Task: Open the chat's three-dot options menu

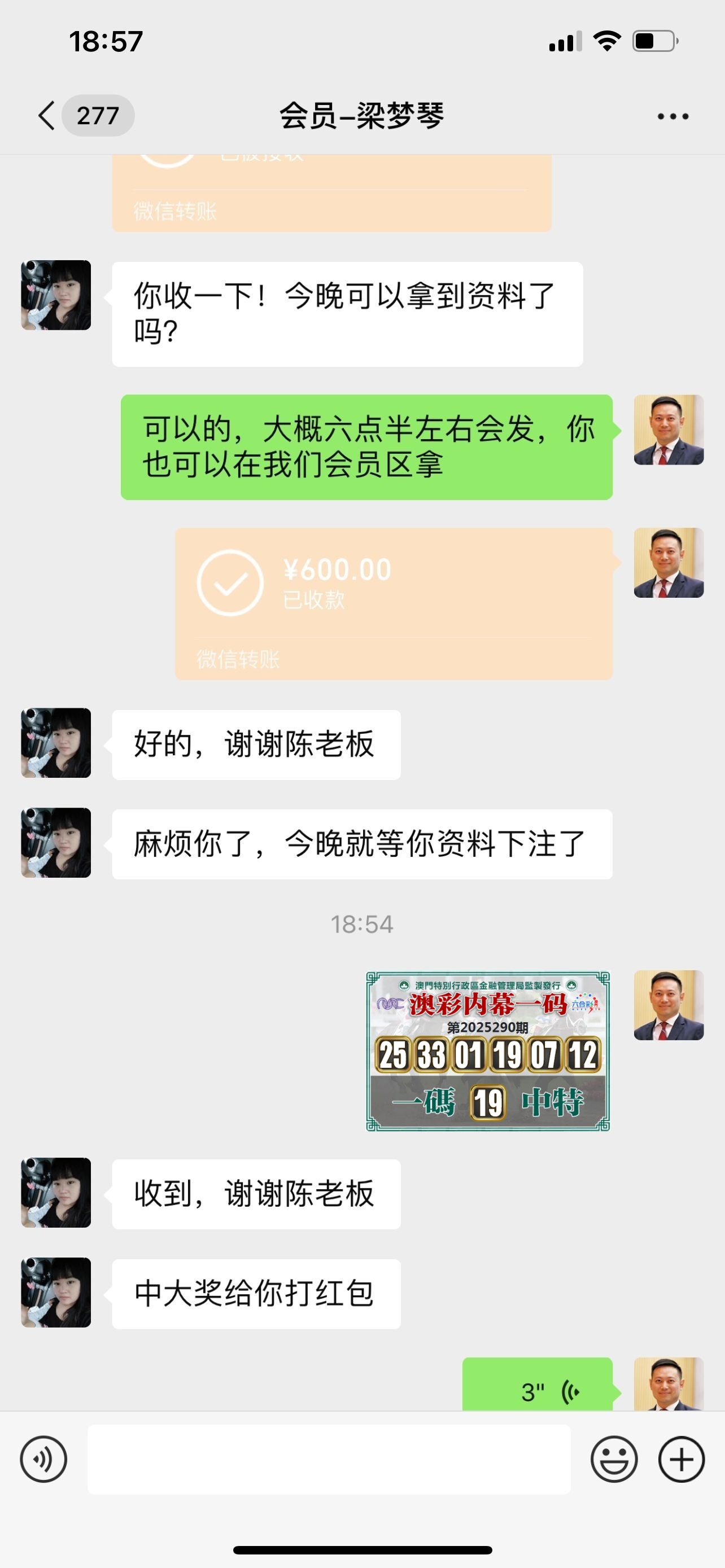Action: pyautogui.click(x=672, y=116)
